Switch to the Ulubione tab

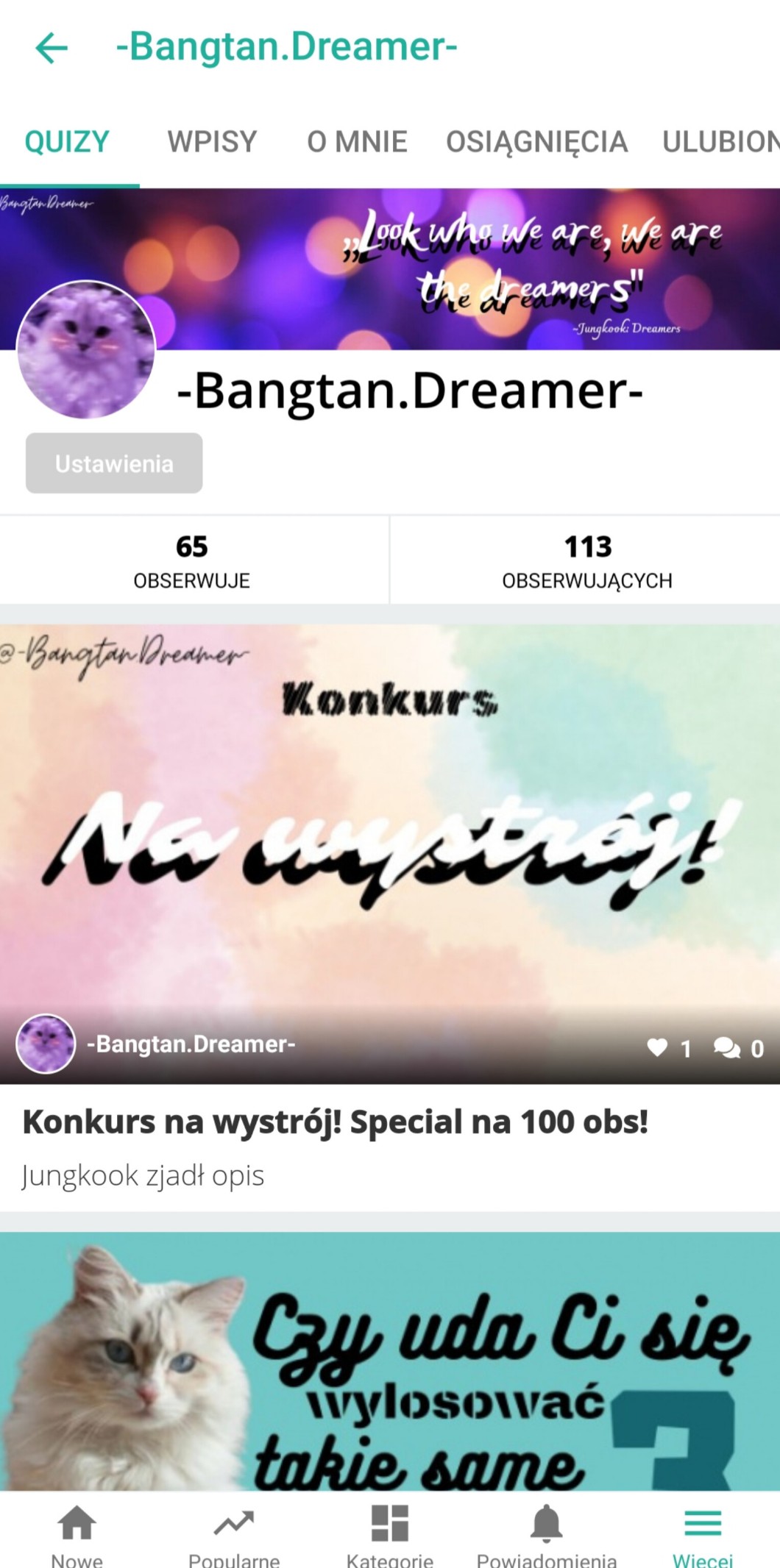pos(720,141)
